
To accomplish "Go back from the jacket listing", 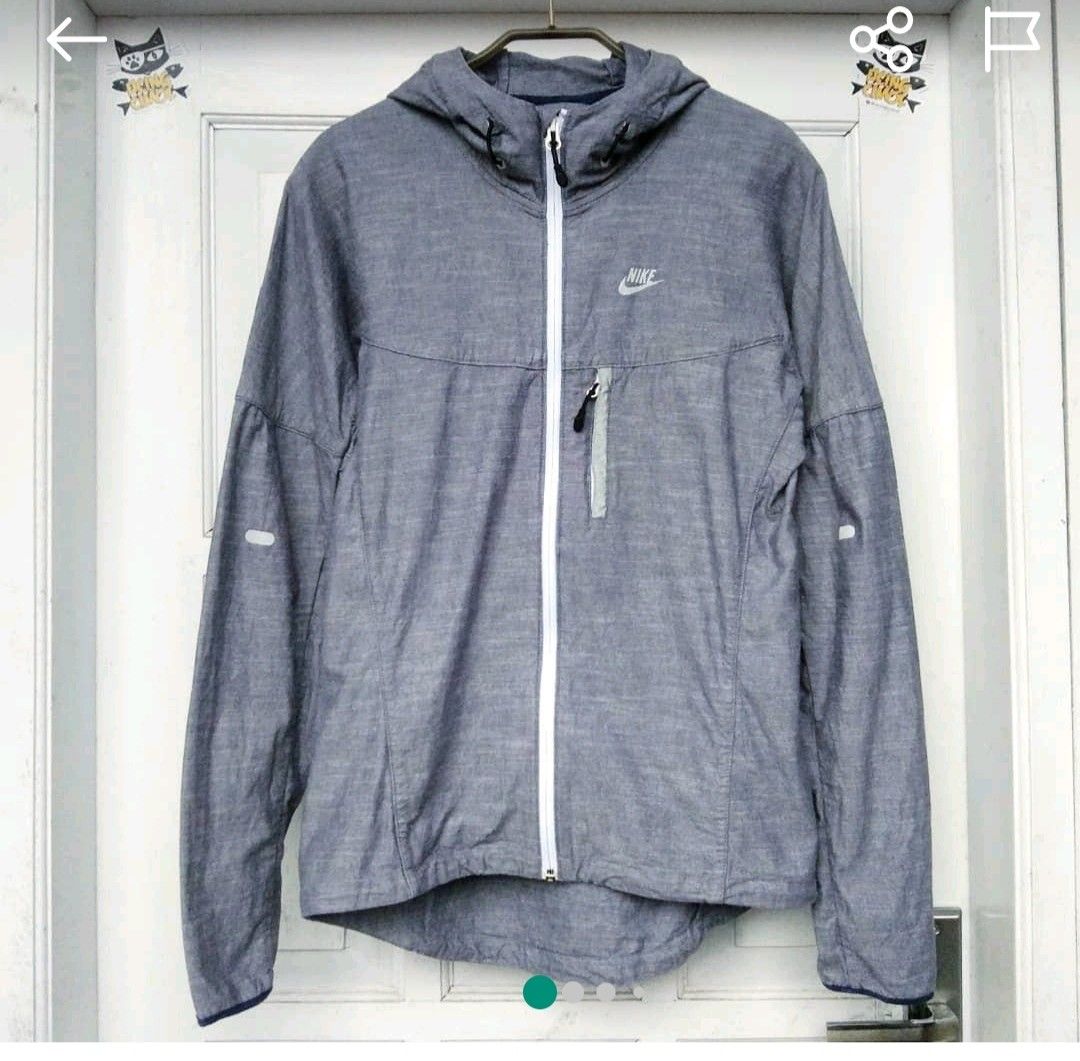I will [76, 40].
